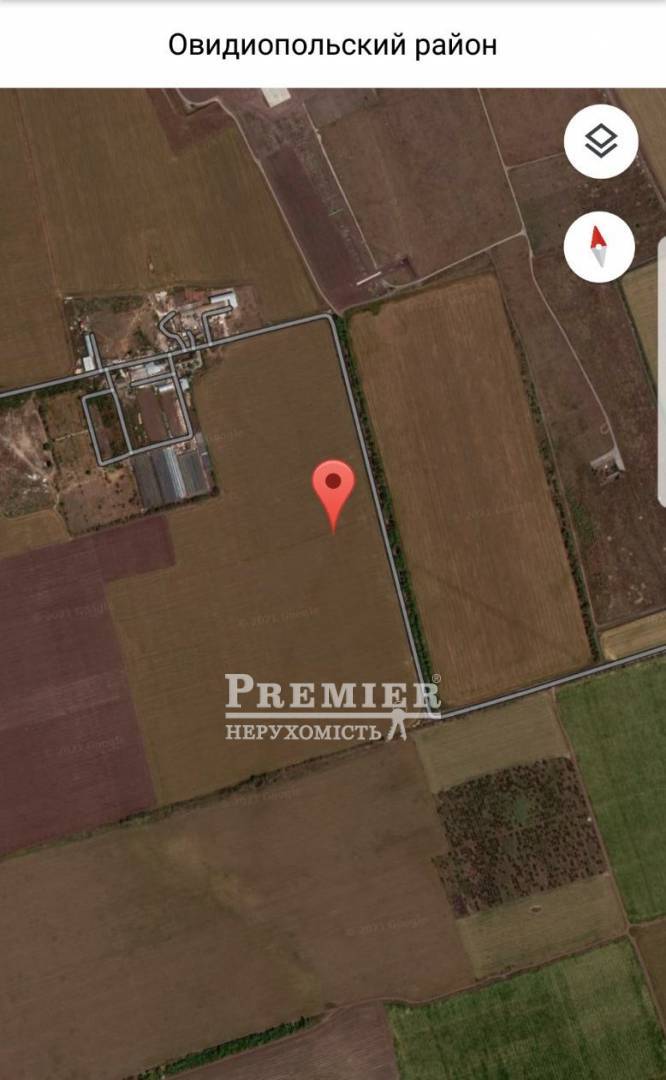
Task: Open the map layers selector
Action: [600, 143]
